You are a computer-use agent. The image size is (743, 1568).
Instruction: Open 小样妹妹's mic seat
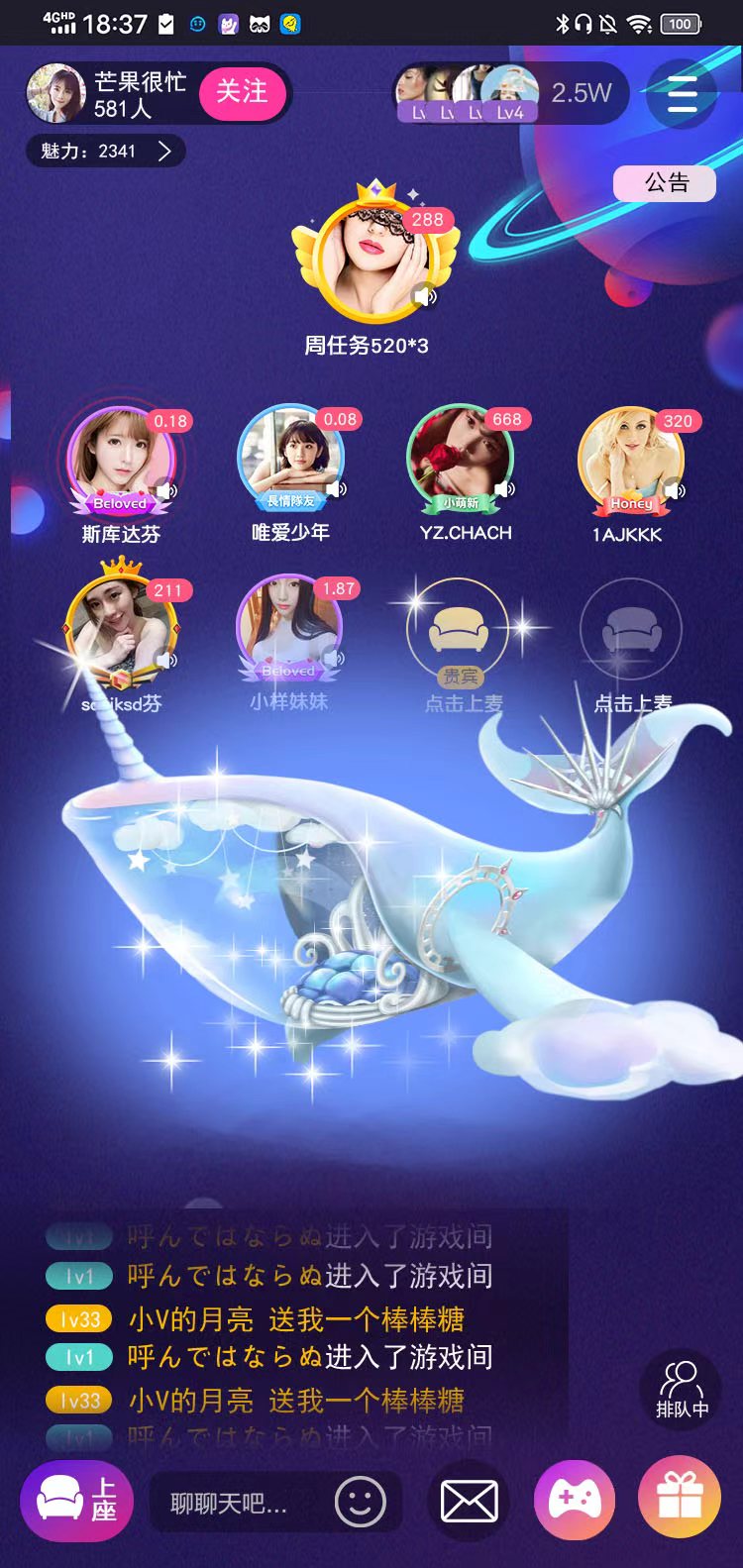(x=288, y=628)
